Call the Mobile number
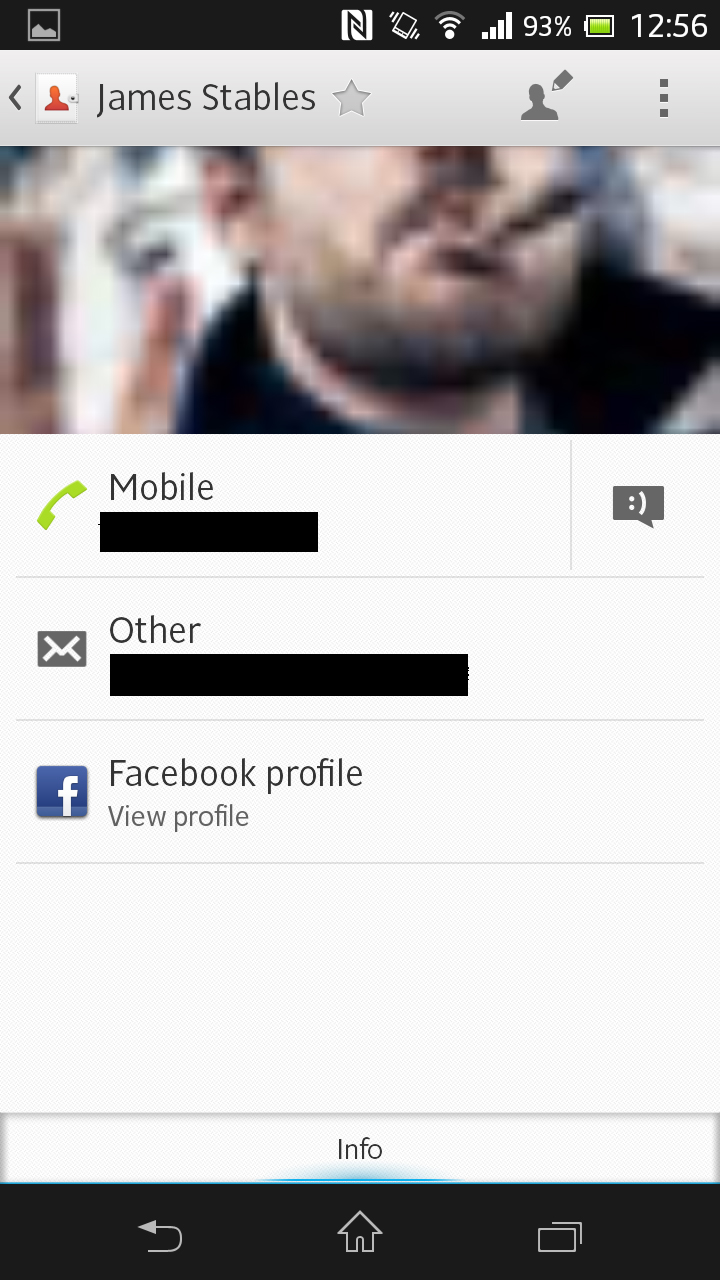The width and height of the screenshot is (720, 1280). click(290, 506)
